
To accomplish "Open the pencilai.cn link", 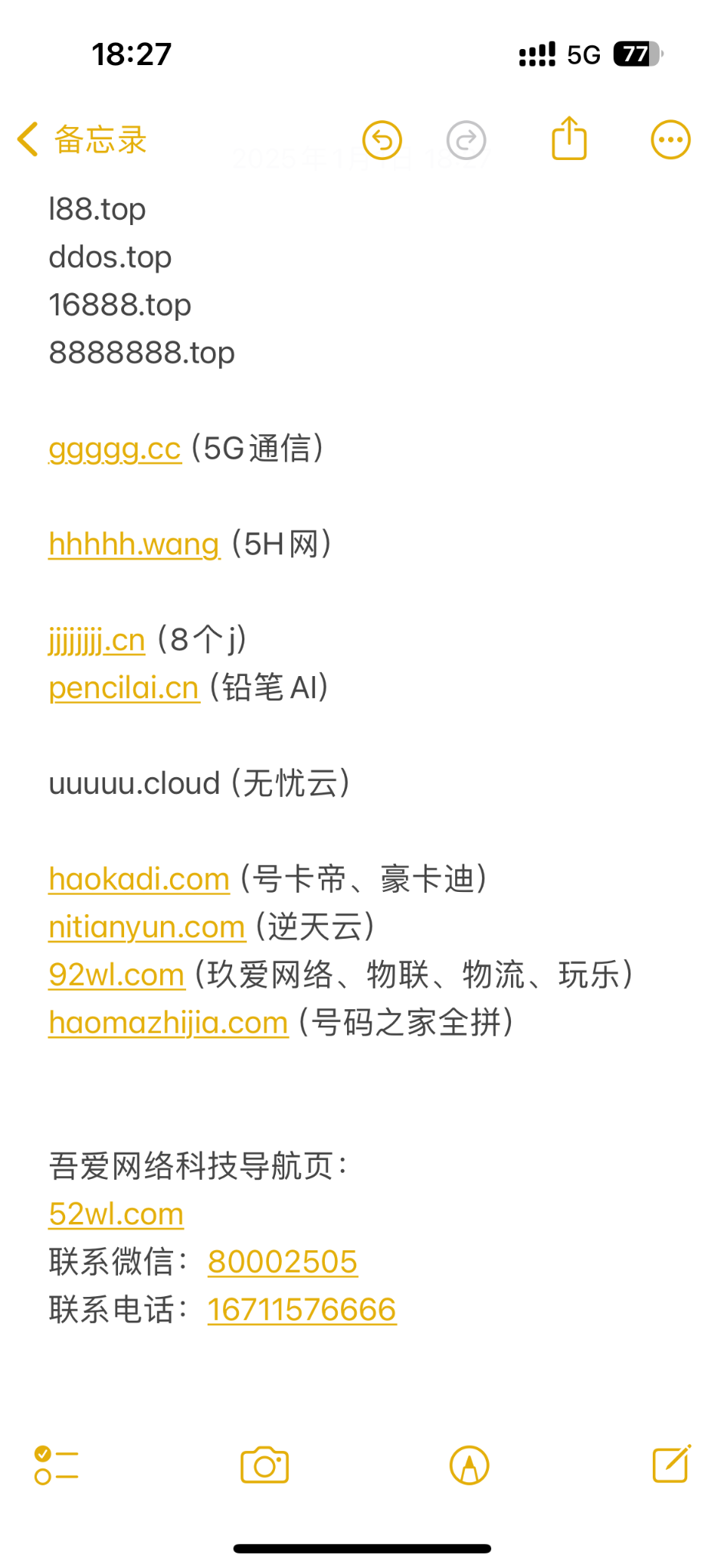I will point(124,688).
